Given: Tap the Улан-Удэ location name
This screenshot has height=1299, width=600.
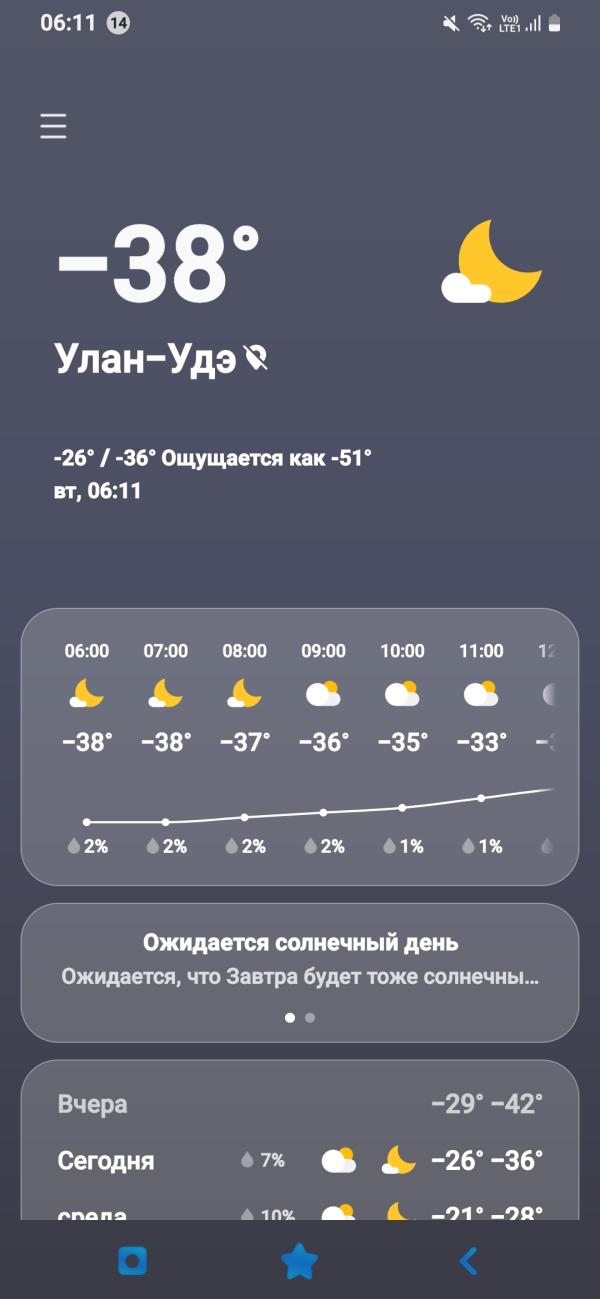Looking at the screenshot, I should tap(146, 358).
